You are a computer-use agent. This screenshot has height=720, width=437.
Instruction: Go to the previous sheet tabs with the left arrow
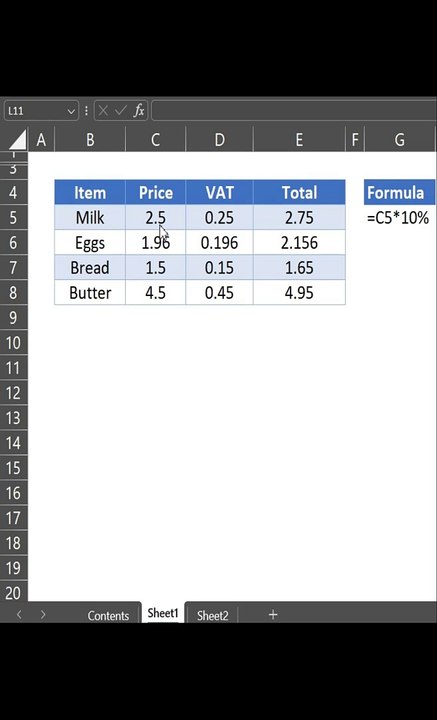coord(19,614)
